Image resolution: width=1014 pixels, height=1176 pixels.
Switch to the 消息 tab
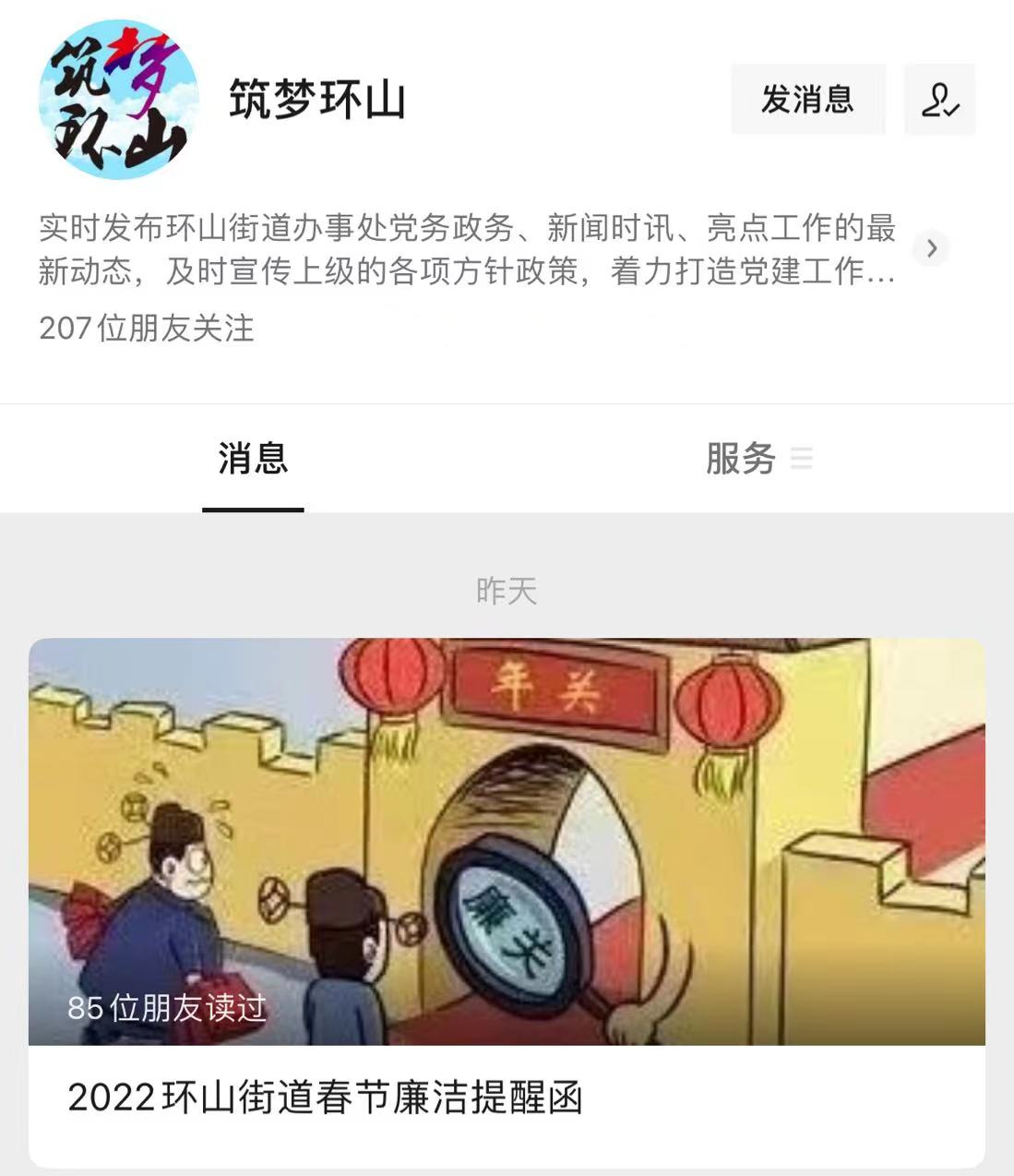point(253,459)
